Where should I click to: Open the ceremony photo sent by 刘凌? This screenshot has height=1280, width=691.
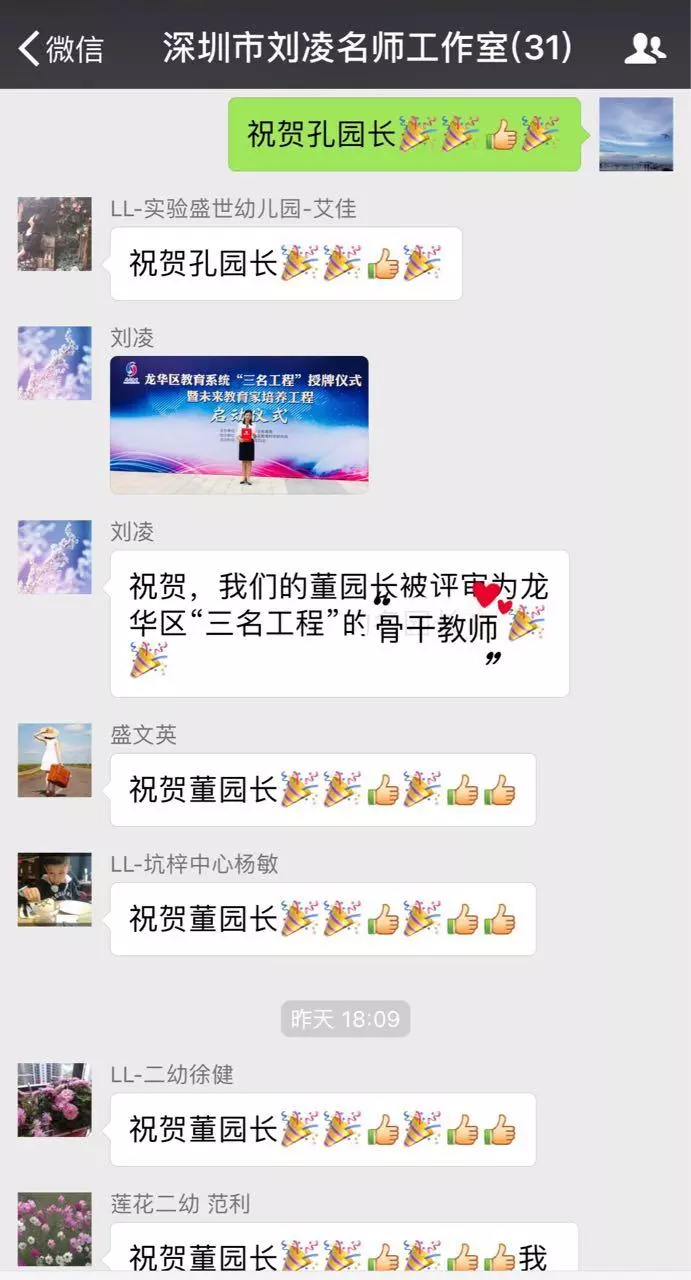pos(239,424)
